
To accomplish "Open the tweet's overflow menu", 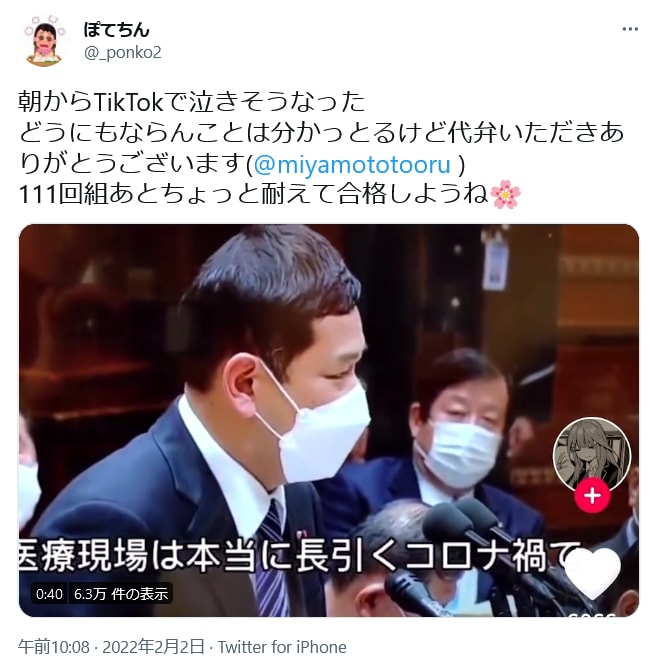I will (x=629, y=29).
